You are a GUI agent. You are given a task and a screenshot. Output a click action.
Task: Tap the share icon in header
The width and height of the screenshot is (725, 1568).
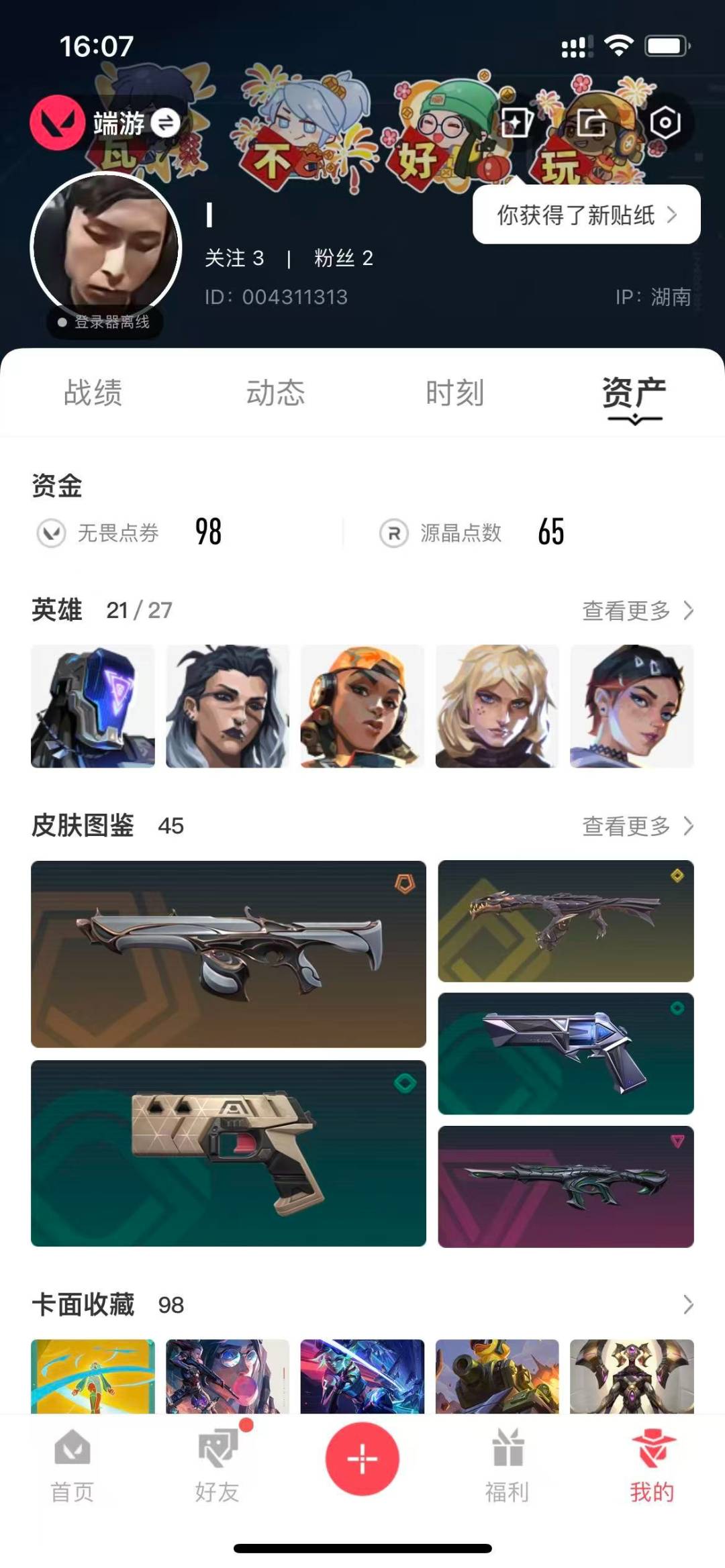[x=591, y=123]
